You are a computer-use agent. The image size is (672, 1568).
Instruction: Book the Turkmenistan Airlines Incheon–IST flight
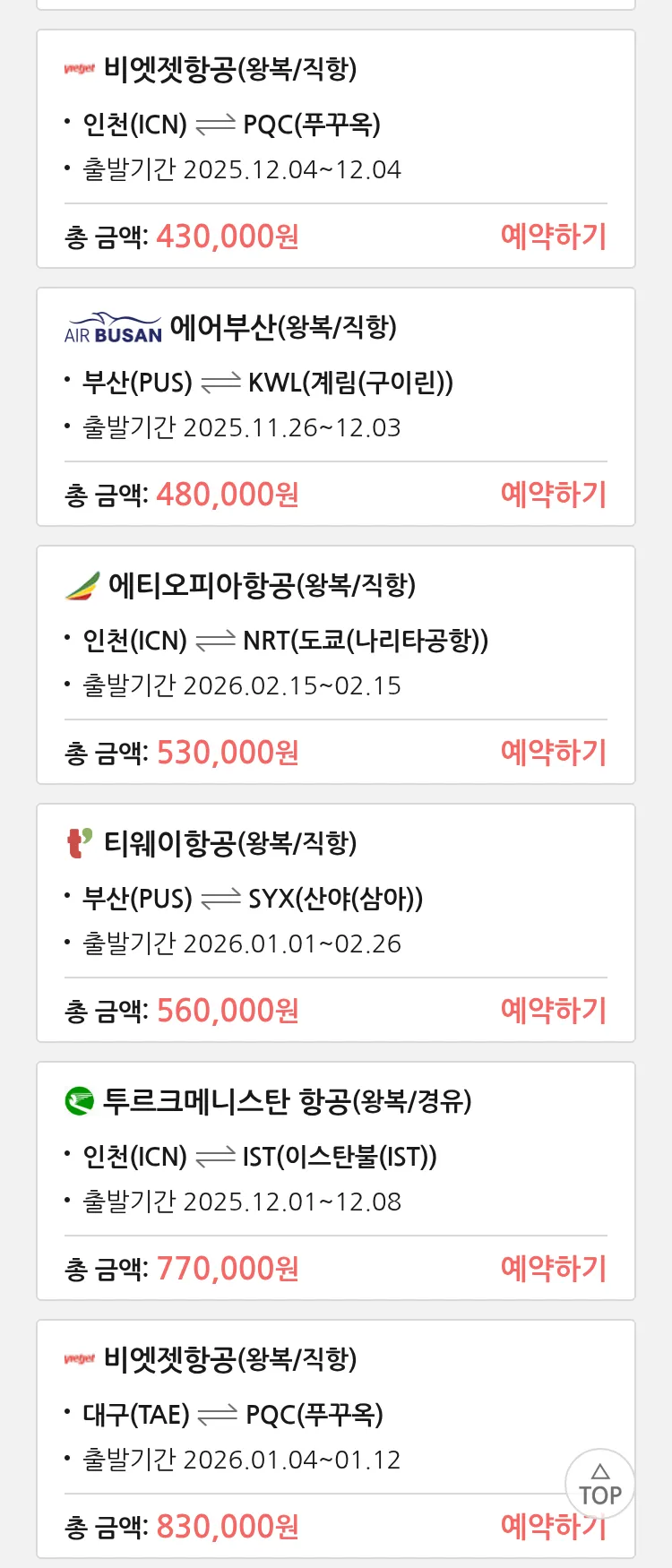pyautogui.click(x=553, y=1269)
